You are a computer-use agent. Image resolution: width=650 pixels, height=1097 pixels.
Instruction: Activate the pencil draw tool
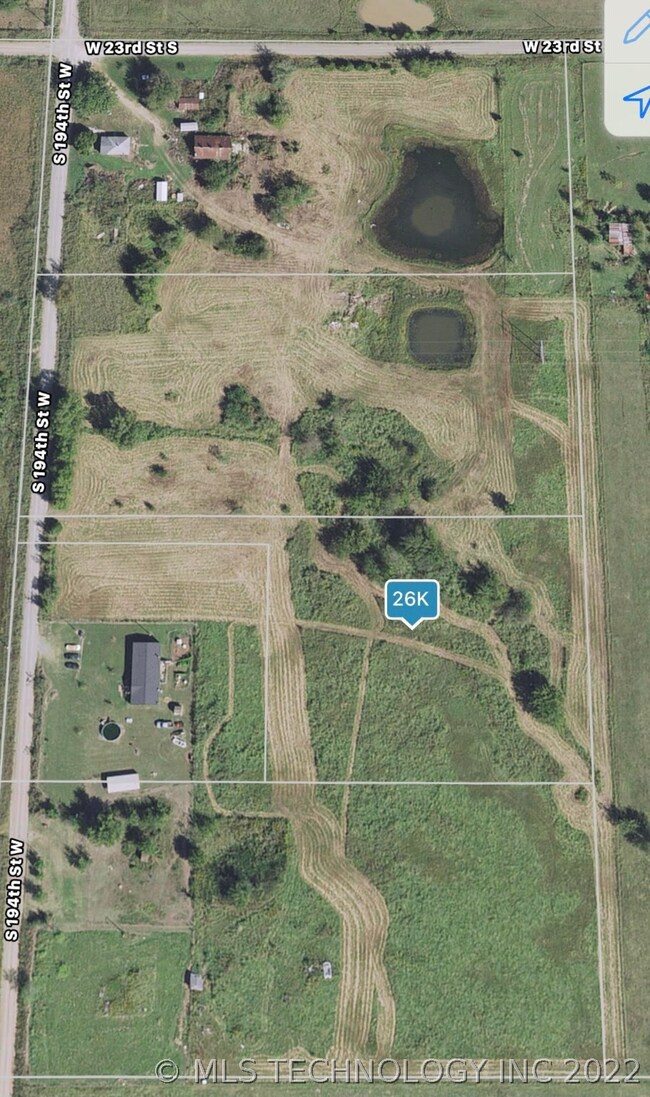pos(634,30)
